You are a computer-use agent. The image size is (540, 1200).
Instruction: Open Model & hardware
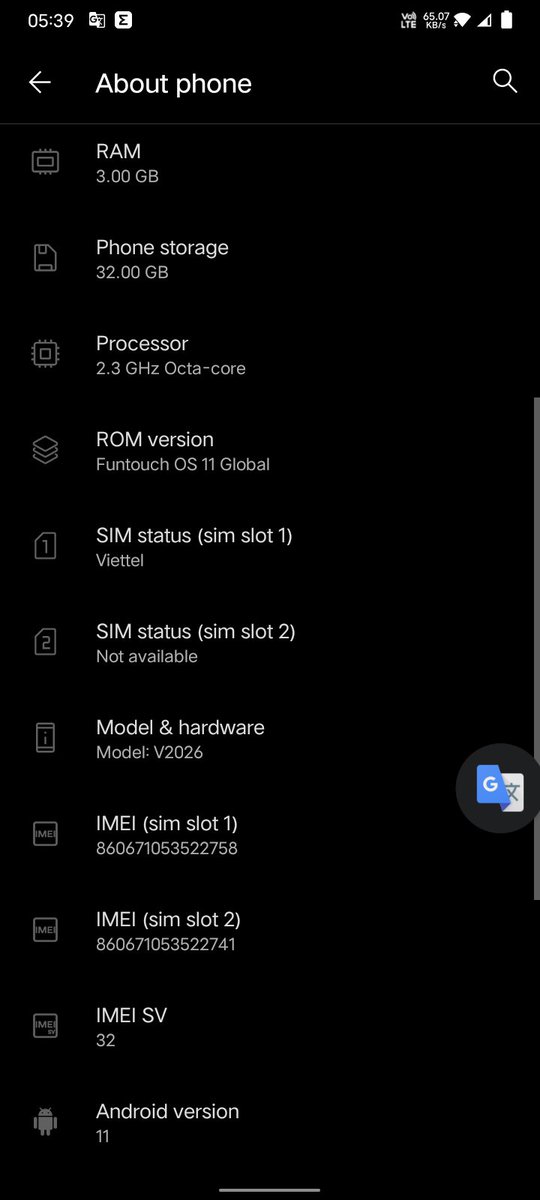(x=270, y=739)
